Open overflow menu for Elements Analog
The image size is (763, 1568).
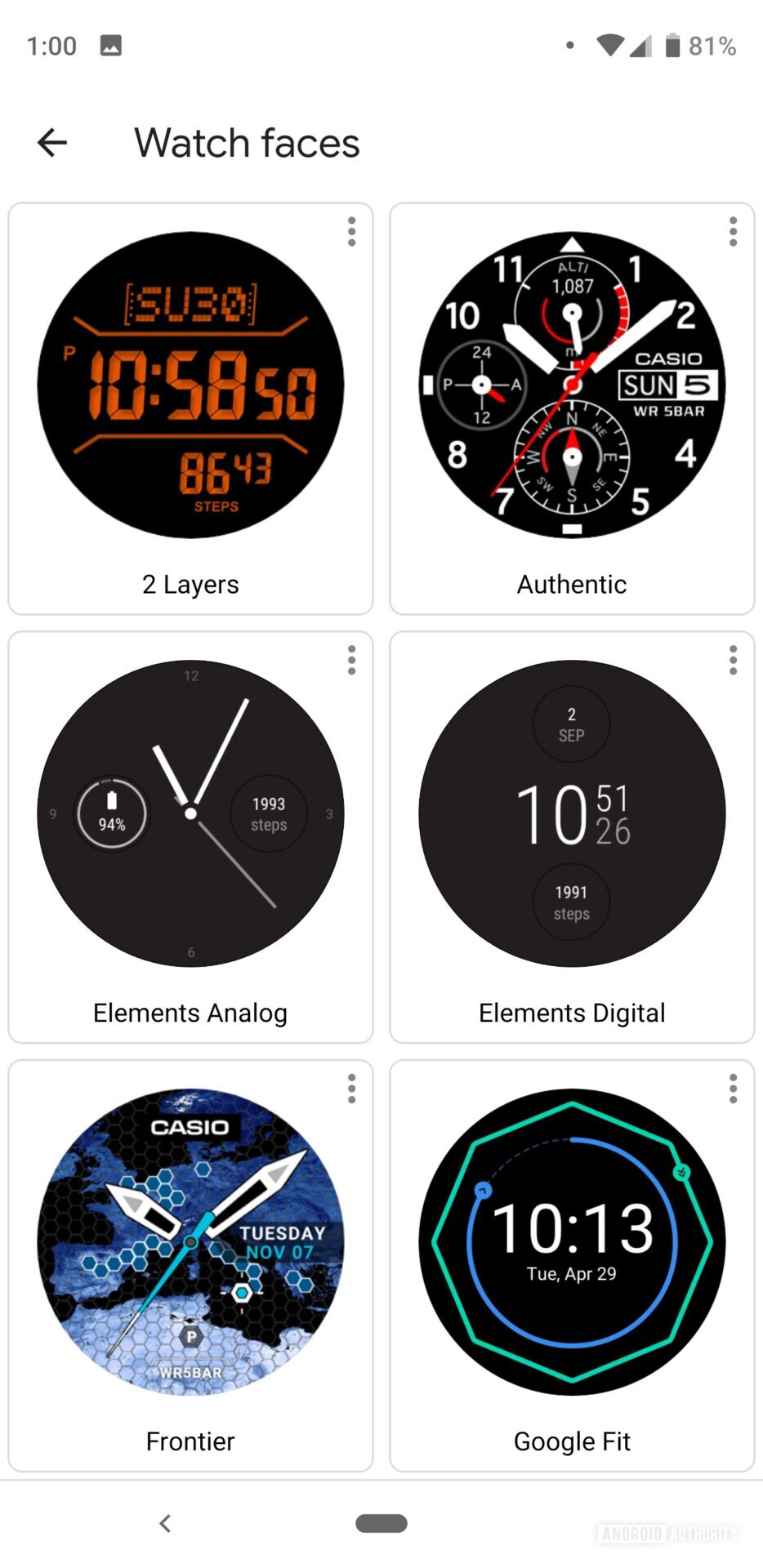point(351,660)
